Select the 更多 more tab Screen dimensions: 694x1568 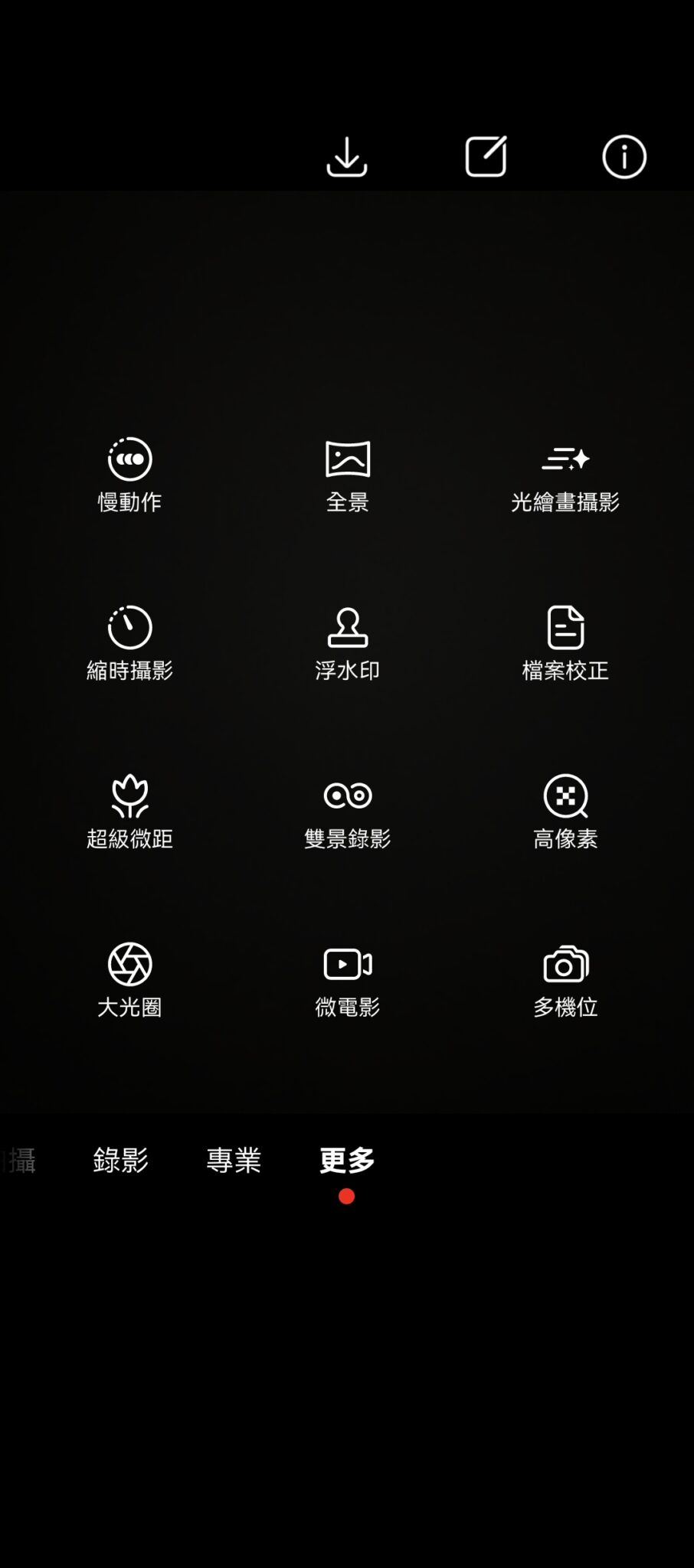point(347,1160)
